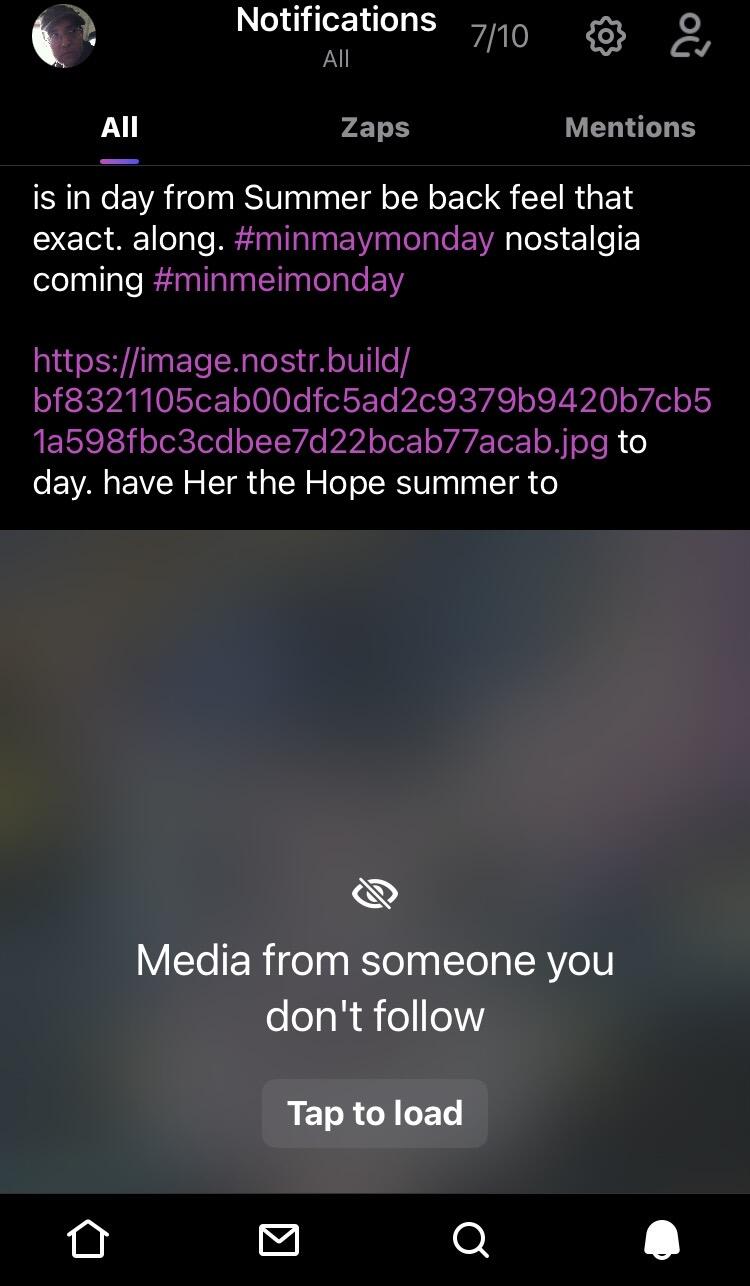Open notification settings gear
The width and height of the screenshot is (750, 1286).
[605, 36]
